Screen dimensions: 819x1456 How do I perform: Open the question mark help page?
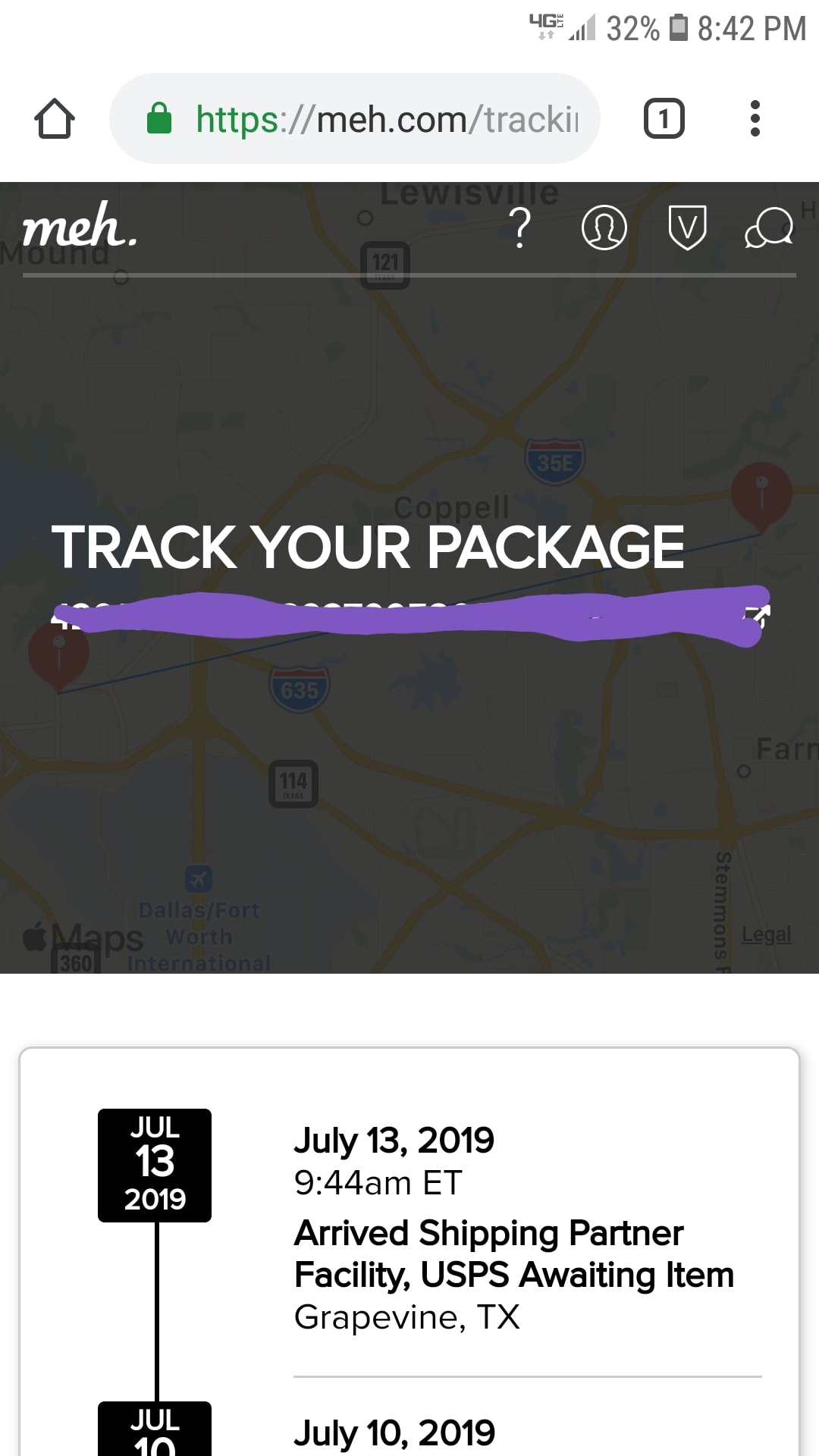coord(519,227)
